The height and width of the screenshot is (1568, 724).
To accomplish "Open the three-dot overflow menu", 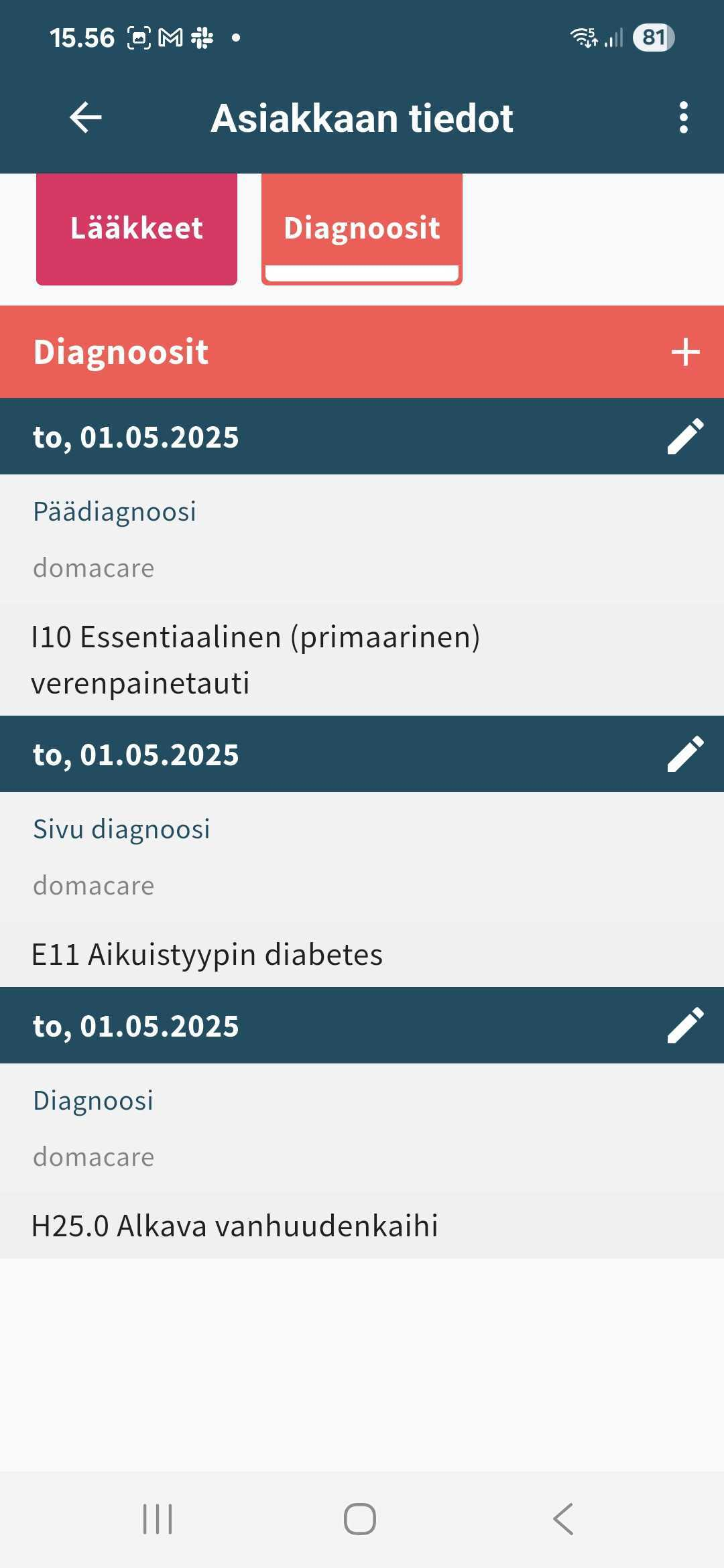I will [x=683, y=118].
